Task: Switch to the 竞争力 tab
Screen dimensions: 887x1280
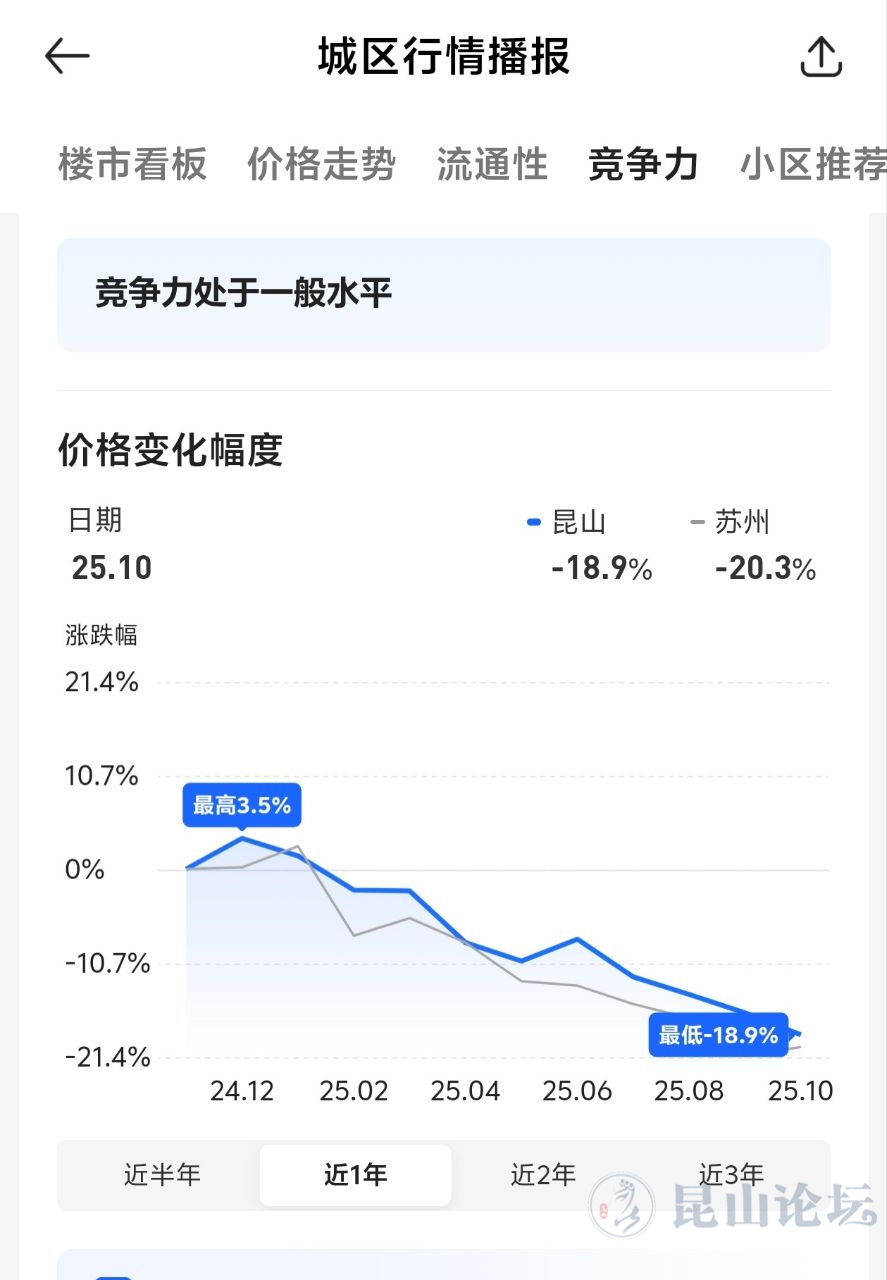Action: pyautogui.click(x=643, y=165)
